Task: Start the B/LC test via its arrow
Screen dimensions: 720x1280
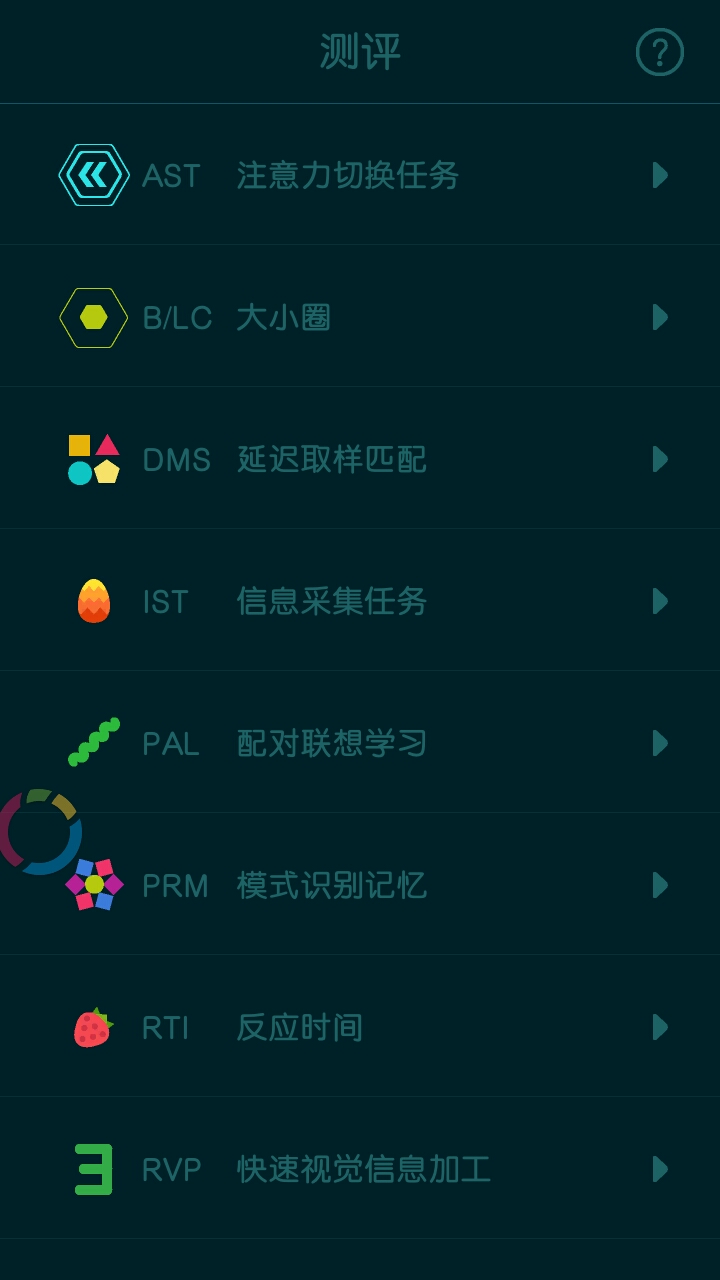Action: (x=658, y=317)
